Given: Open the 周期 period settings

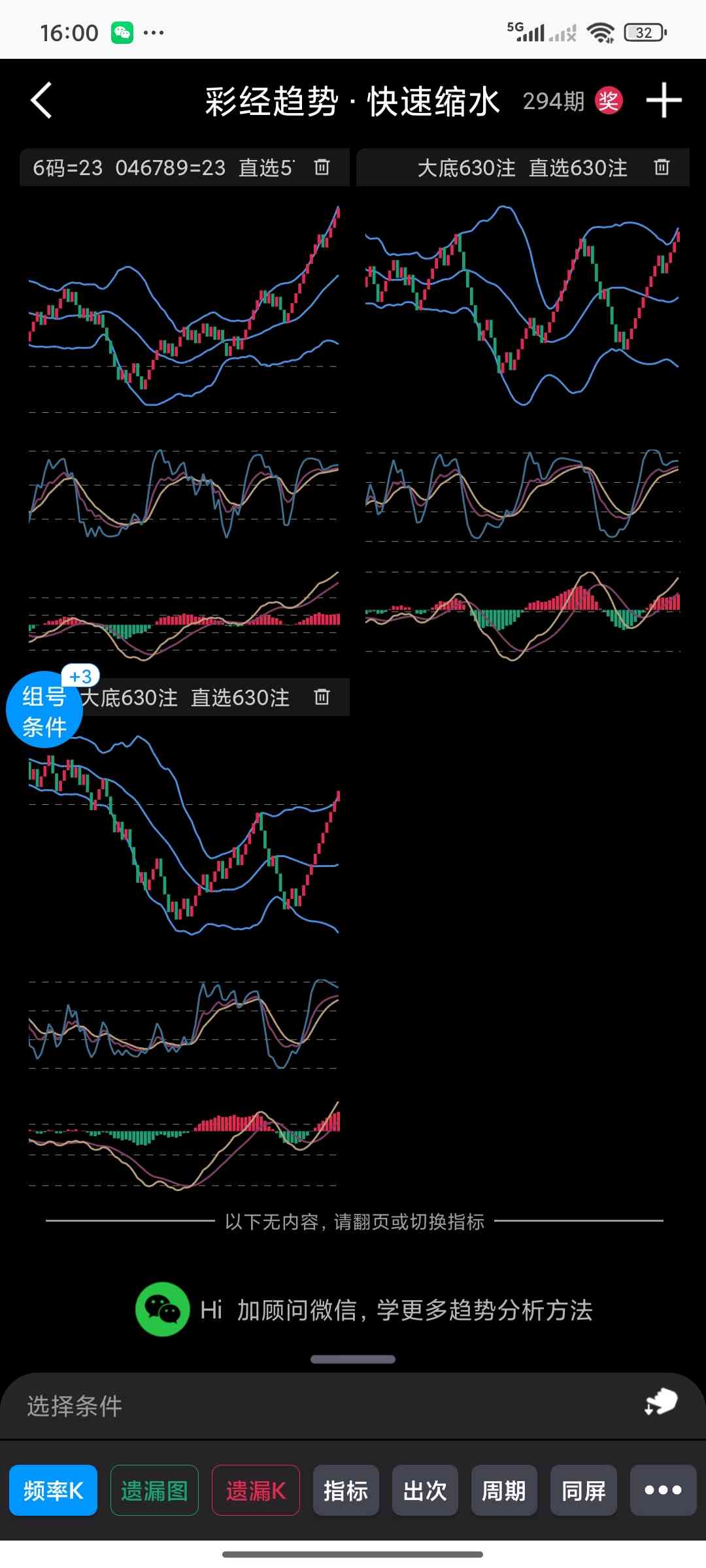Looking at the screenshot, I should tap(504, 1490).
